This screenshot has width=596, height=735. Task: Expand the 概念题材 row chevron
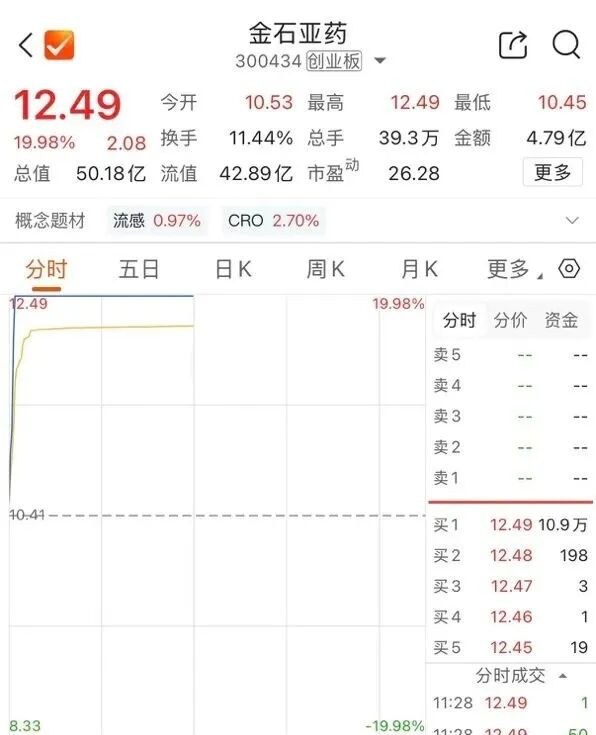572,220
